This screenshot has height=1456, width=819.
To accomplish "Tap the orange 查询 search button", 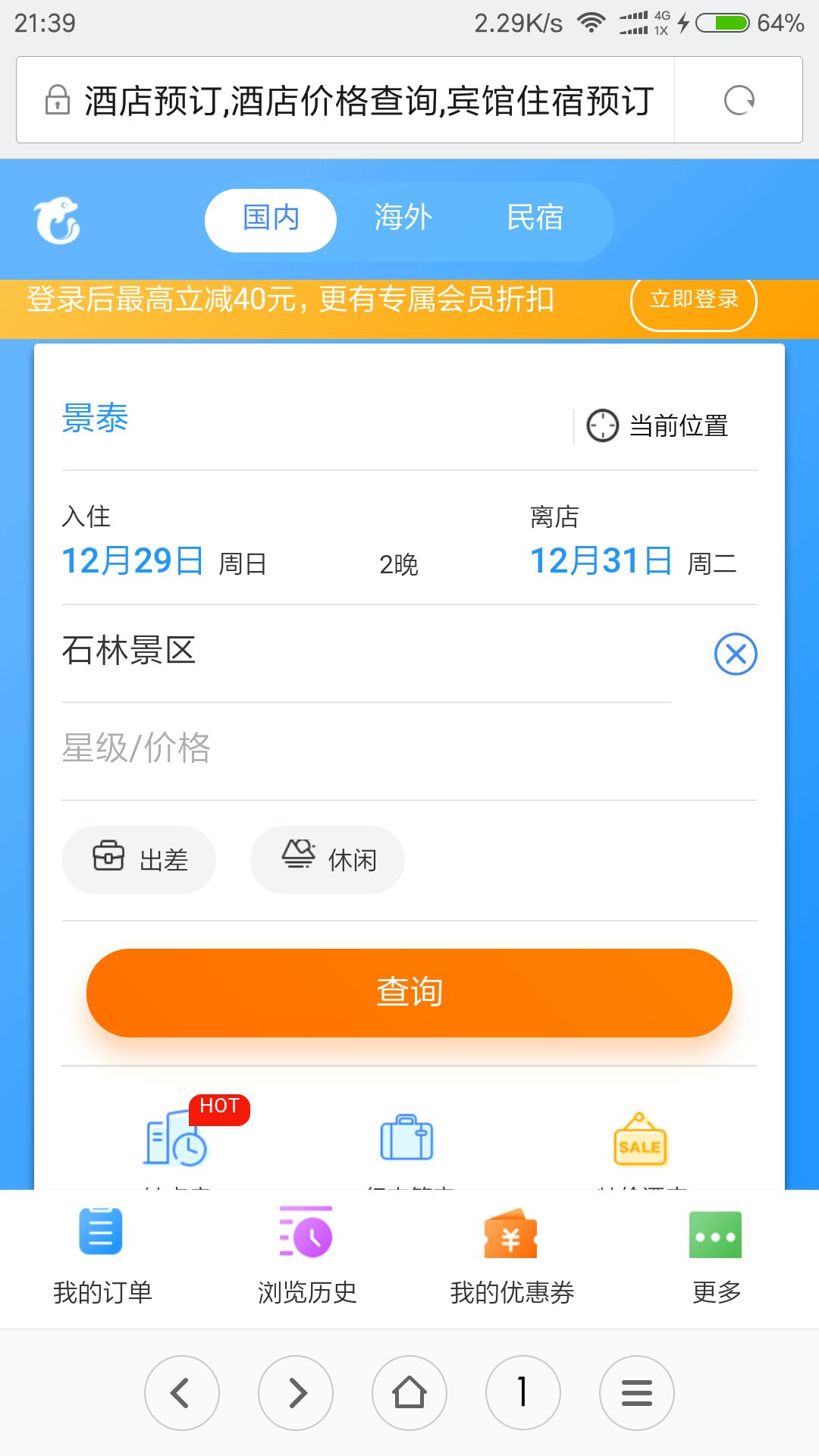I will 409,993.
